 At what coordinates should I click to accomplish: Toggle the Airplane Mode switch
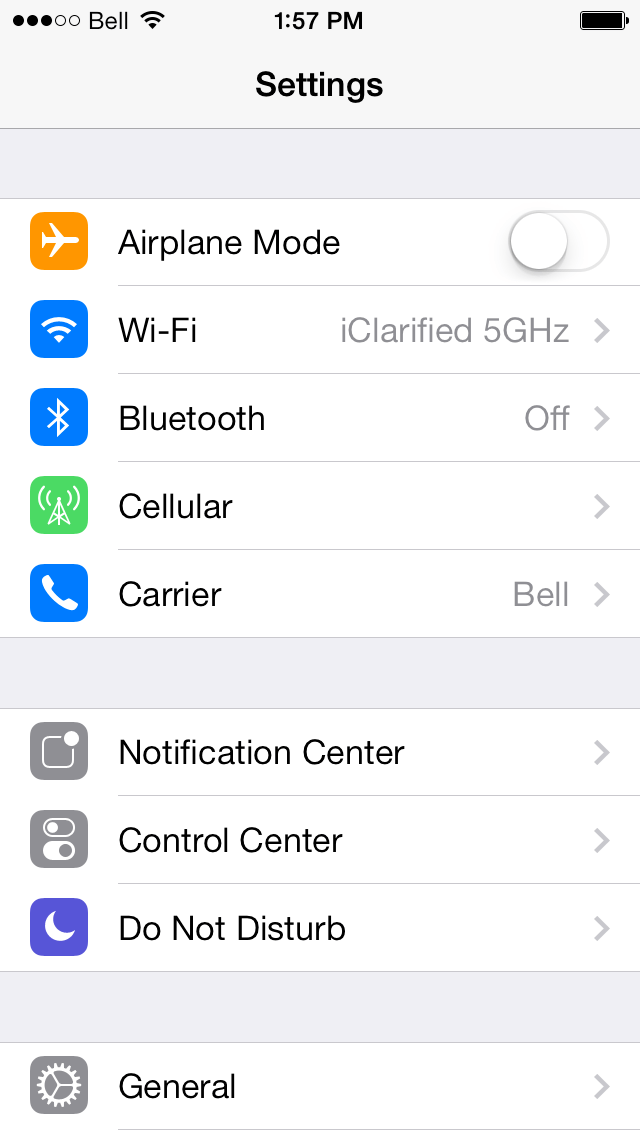[x=558, y=242]
